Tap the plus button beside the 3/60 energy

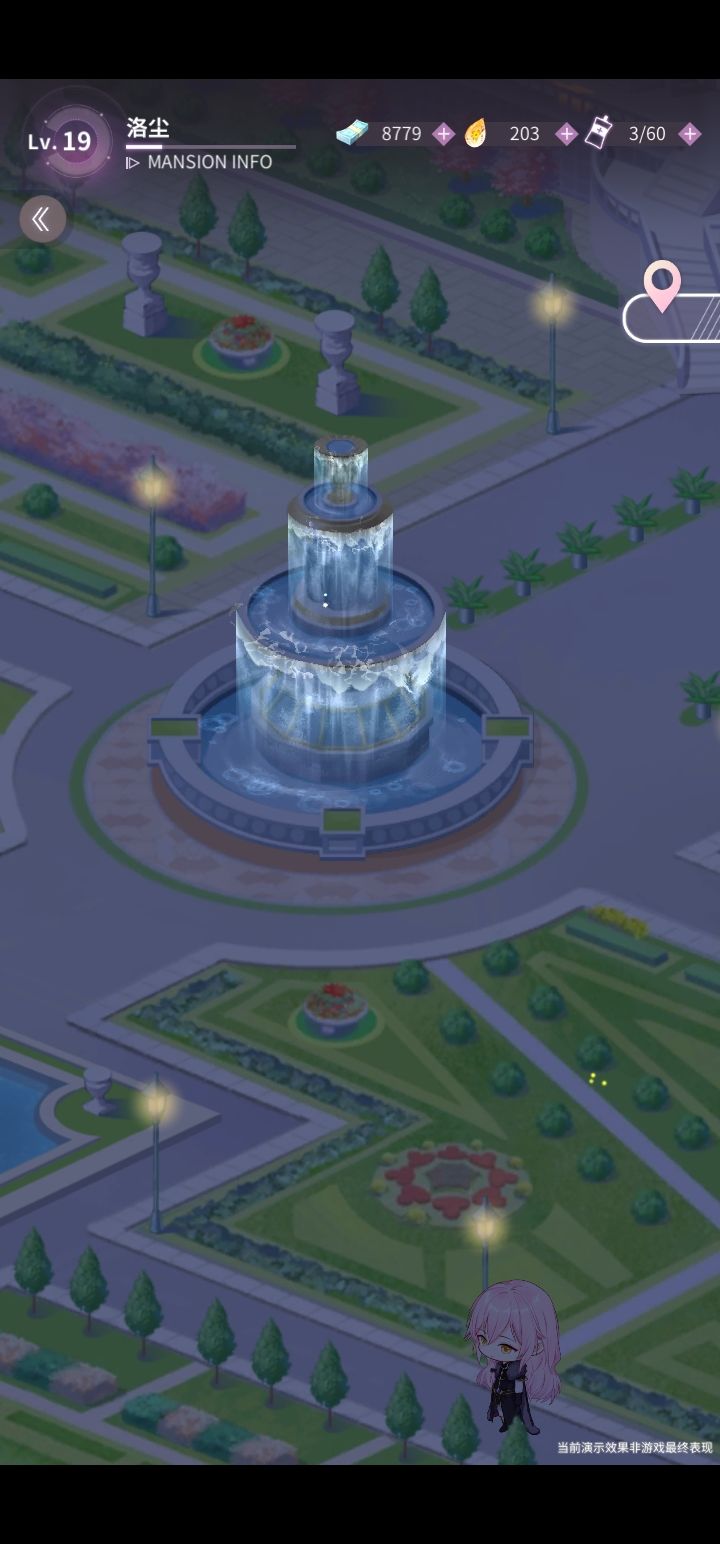click(x=688, y=133)
